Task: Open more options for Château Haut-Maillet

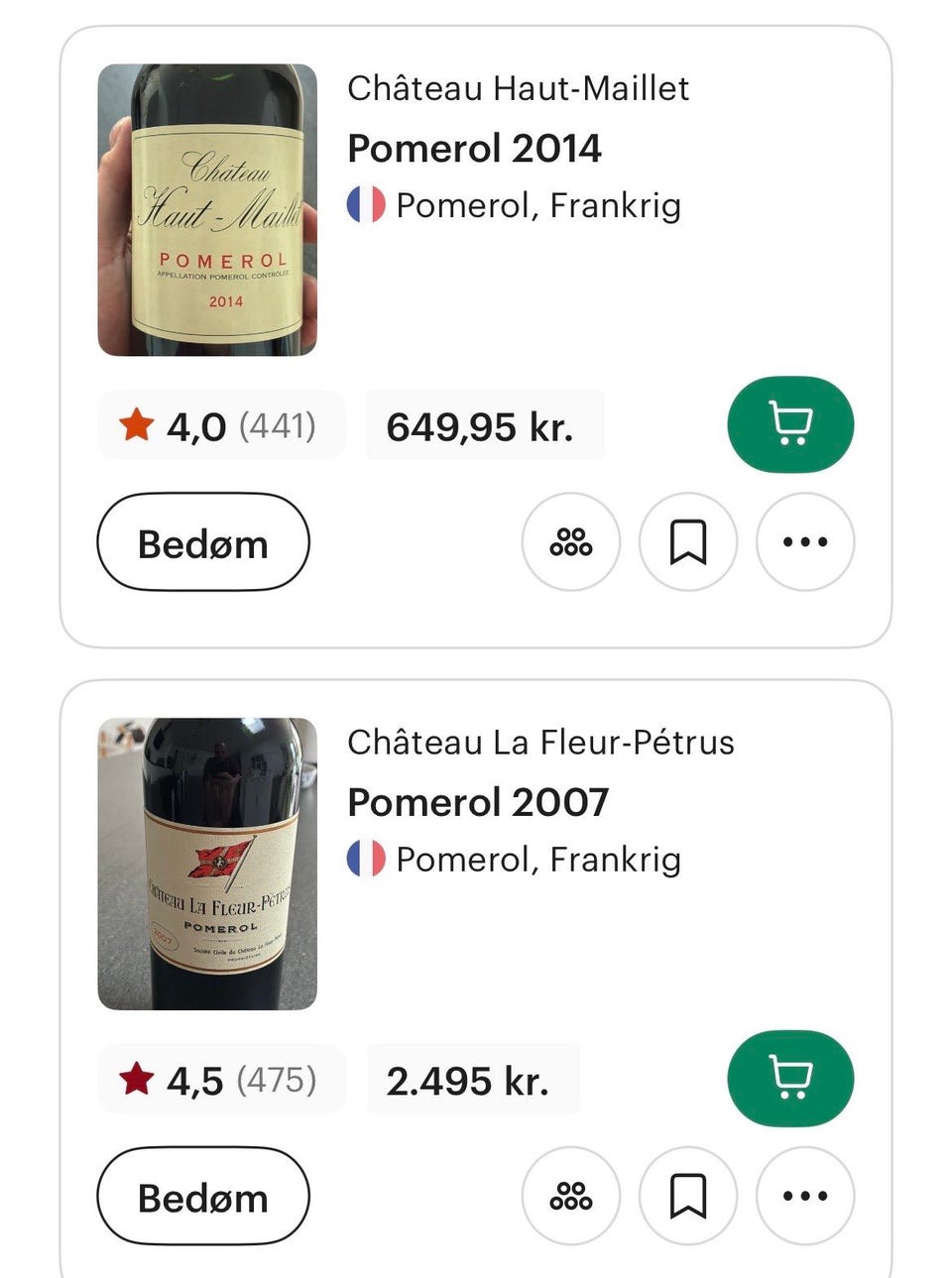Action: click(x=805, y=542)
